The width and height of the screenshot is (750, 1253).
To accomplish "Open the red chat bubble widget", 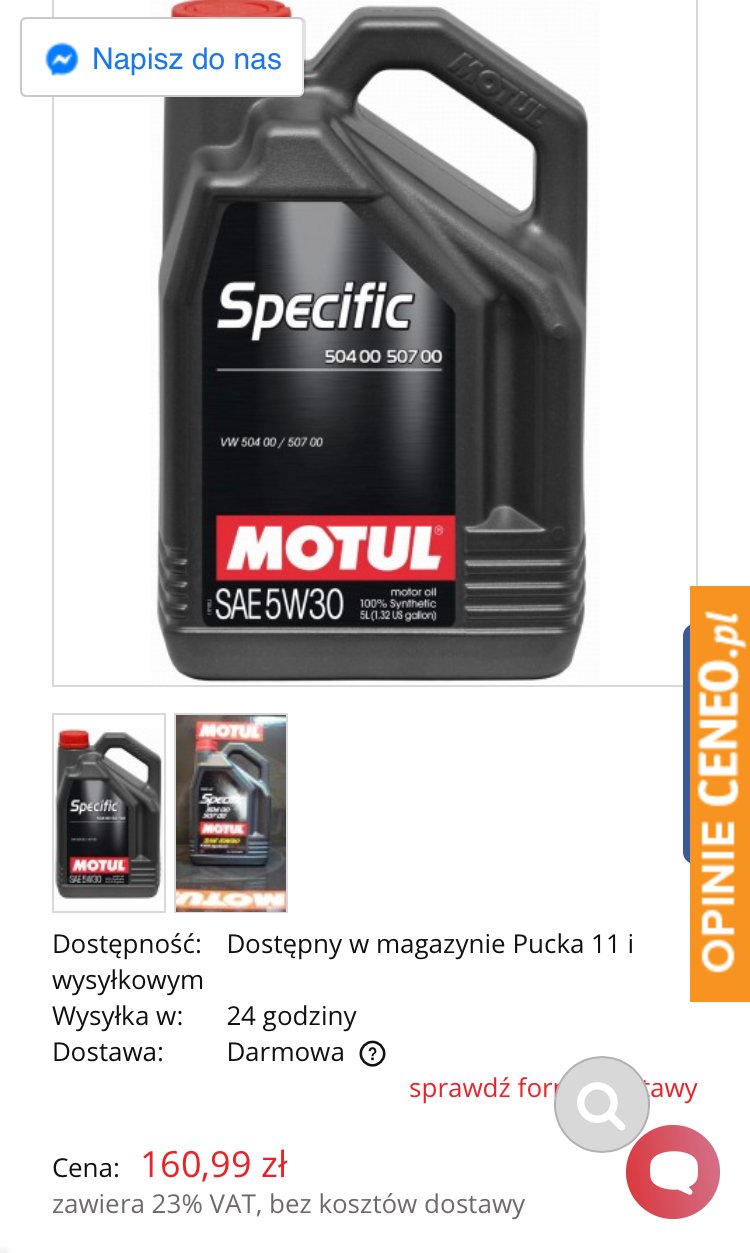I will (673, 1171).
